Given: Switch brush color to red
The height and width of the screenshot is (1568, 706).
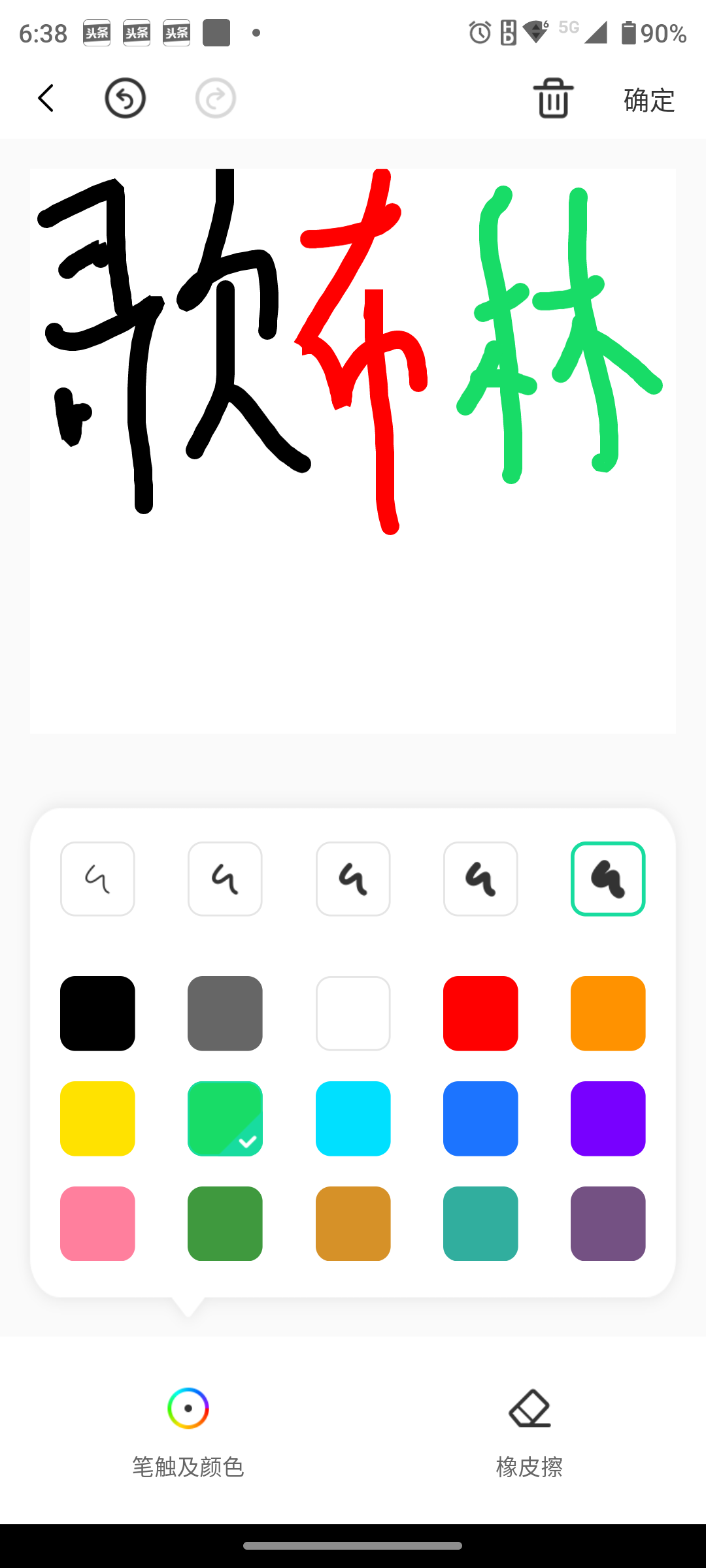Looking at the screenshot, I should 480,1013.
